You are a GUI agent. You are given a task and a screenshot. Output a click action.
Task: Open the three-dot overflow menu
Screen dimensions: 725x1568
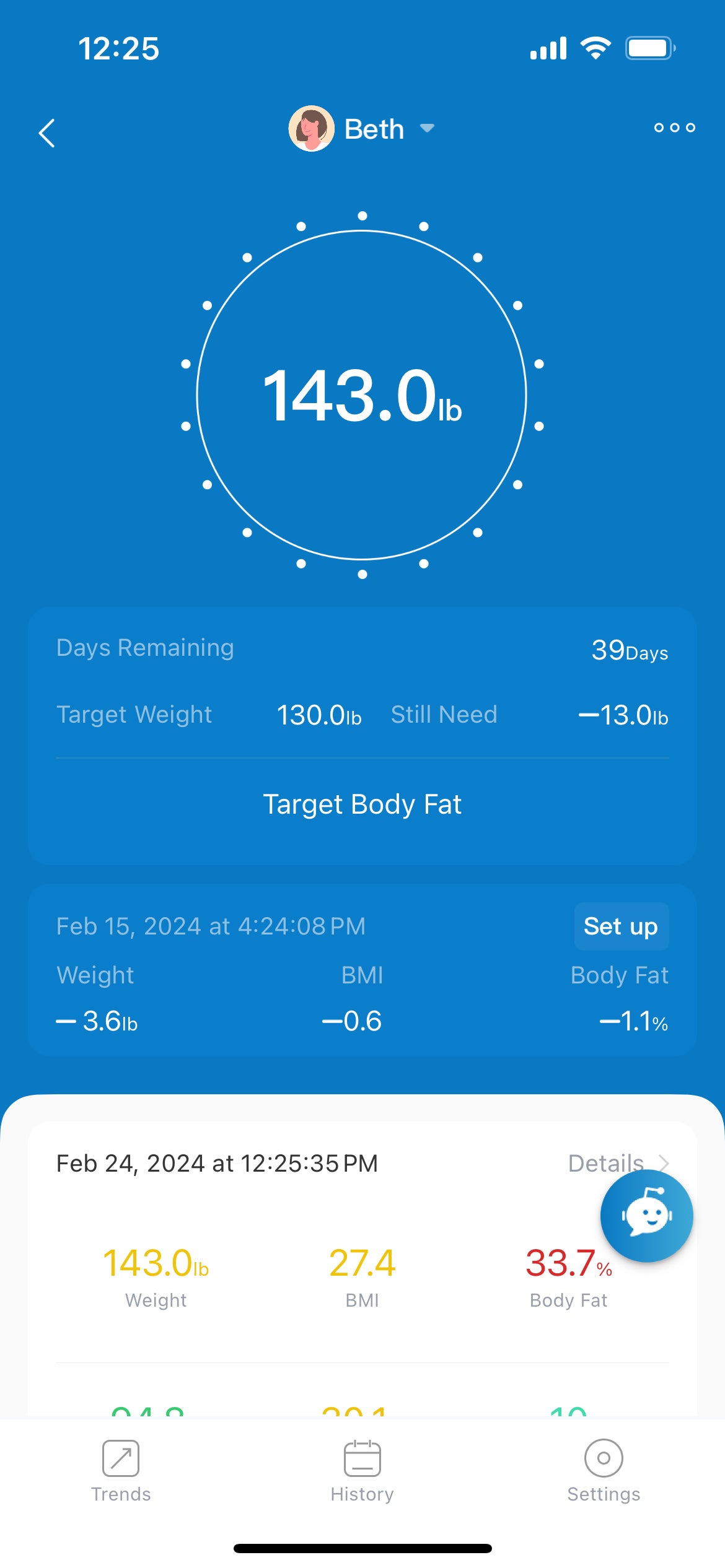pos(674,128)
